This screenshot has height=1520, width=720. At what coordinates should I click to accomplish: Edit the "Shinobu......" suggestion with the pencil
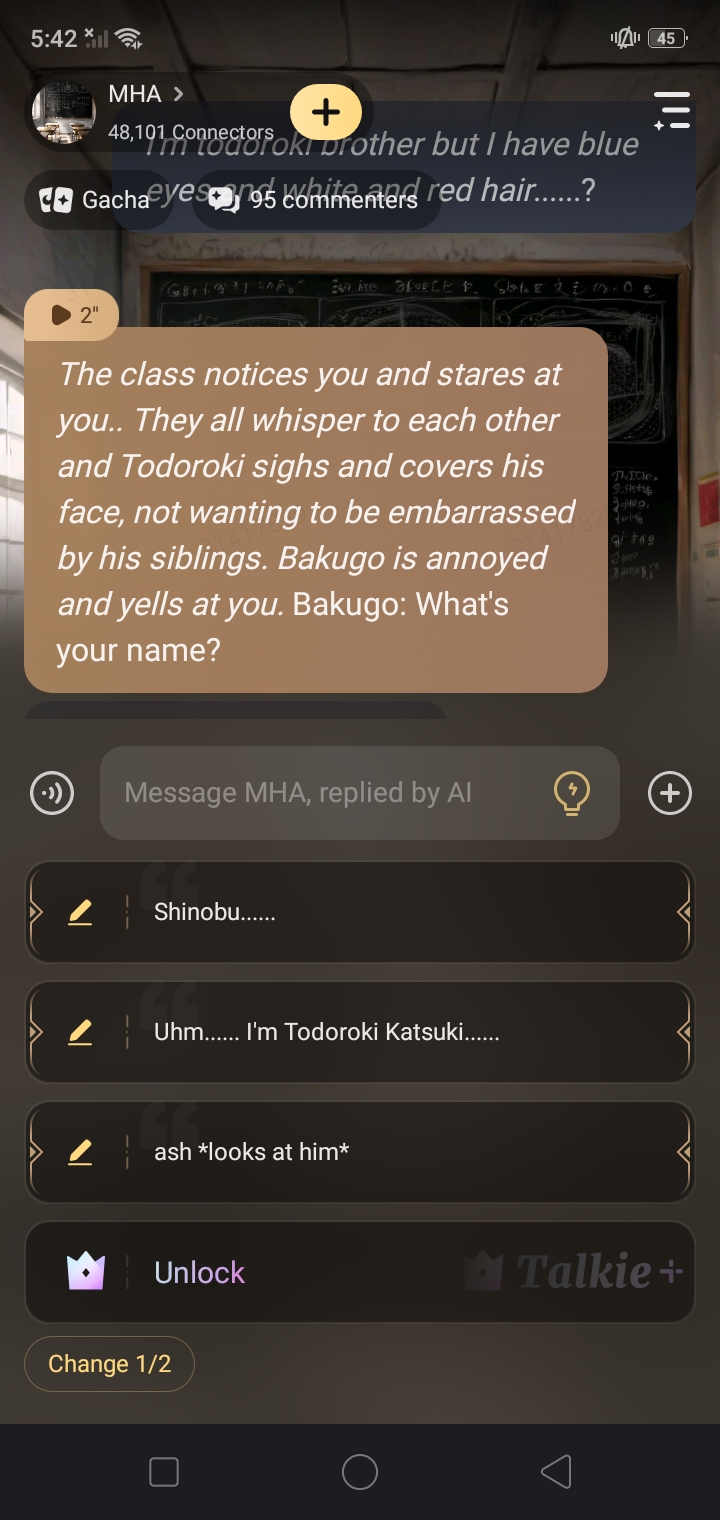click(x=80, y=912)
